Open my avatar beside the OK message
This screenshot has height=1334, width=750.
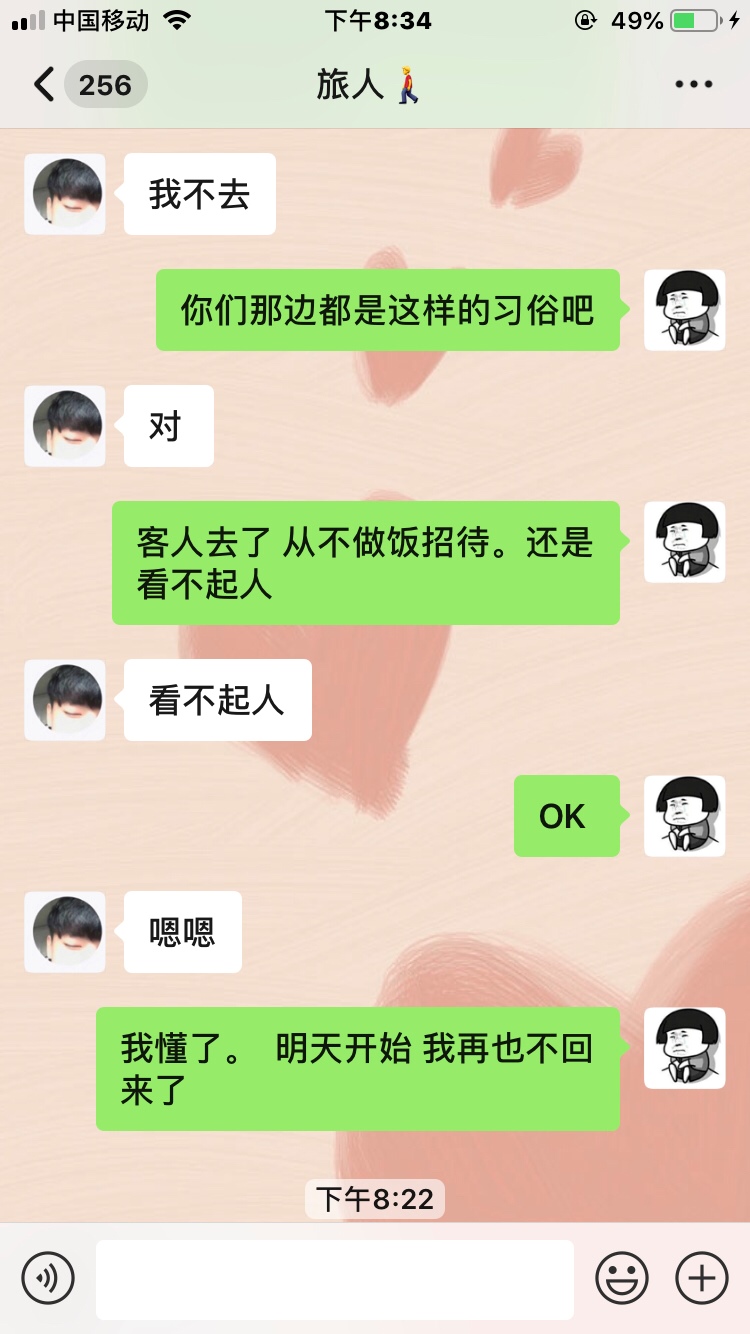pyautogui.click(x=684, y=816)
